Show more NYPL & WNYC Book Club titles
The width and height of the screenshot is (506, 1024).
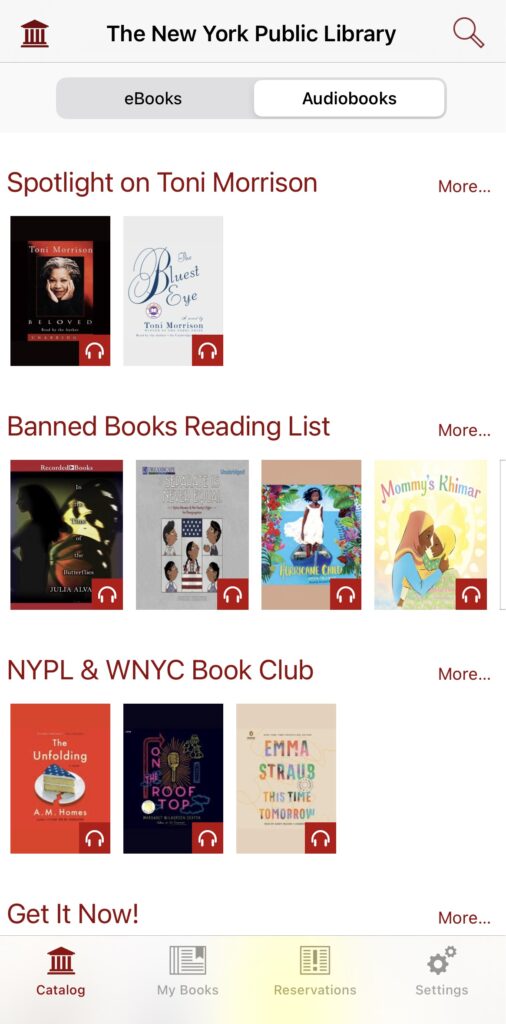[x=464, y=674]
